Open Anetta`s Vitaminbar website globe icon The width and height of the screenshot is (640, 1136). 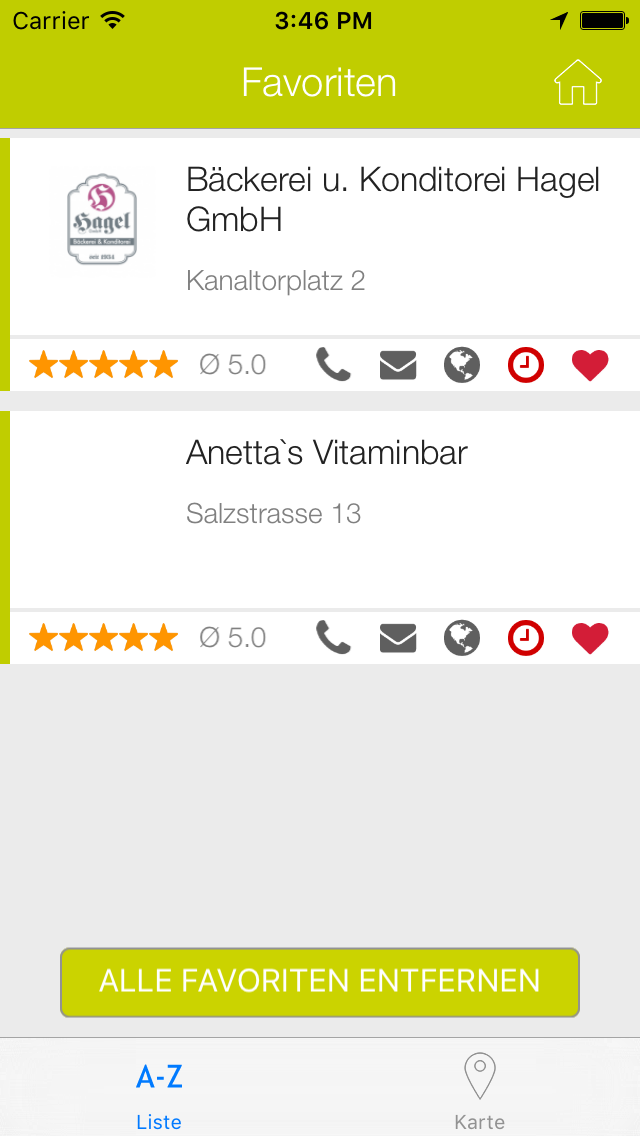click(x=462, y=638)
